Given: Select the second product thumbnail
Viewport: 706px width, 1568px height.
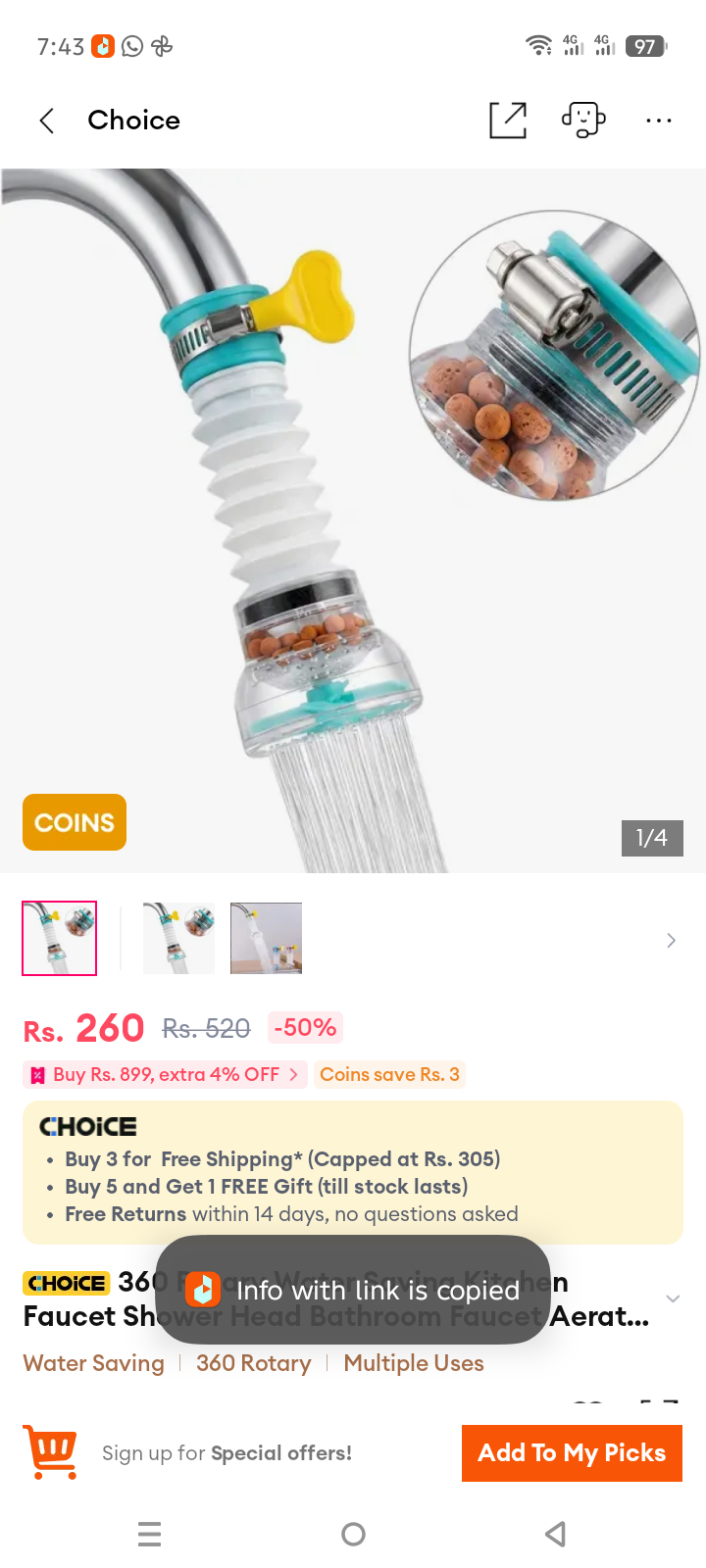Looking at the screenshot, I should (178, 938).
